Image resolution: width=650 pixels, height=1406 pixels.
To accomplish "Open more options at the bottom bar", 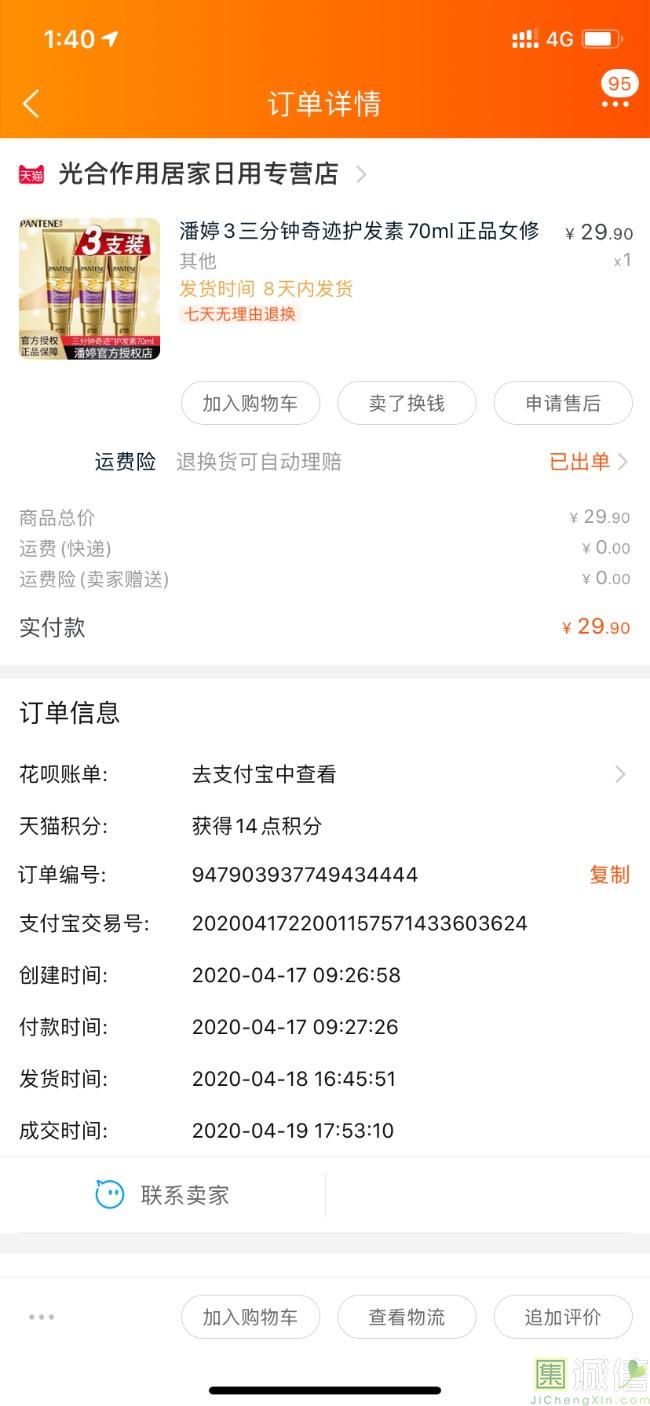I will 42,1317.
